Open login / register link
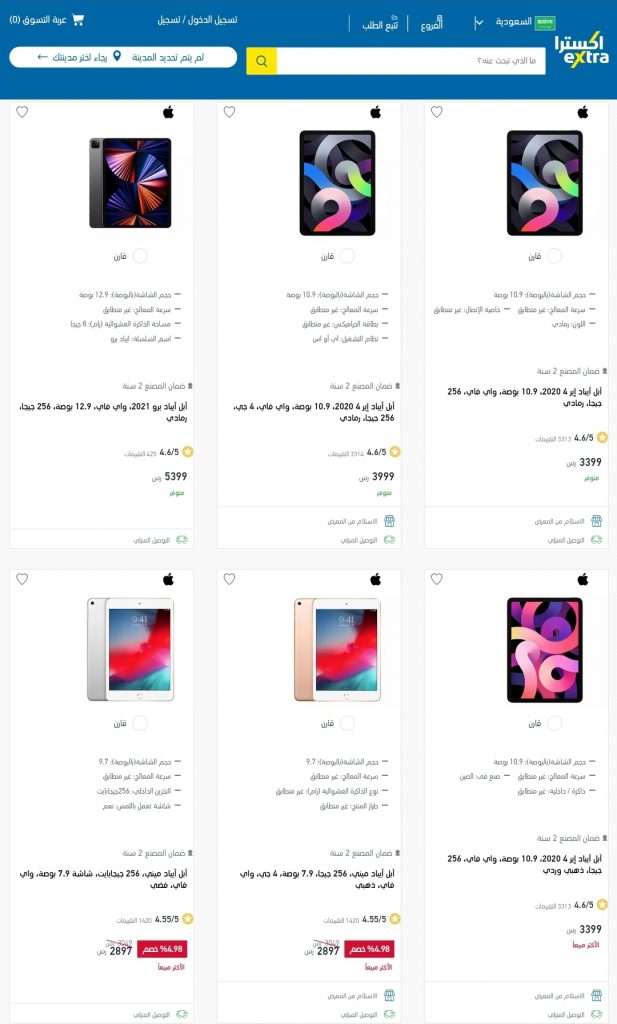 point(197,20)
